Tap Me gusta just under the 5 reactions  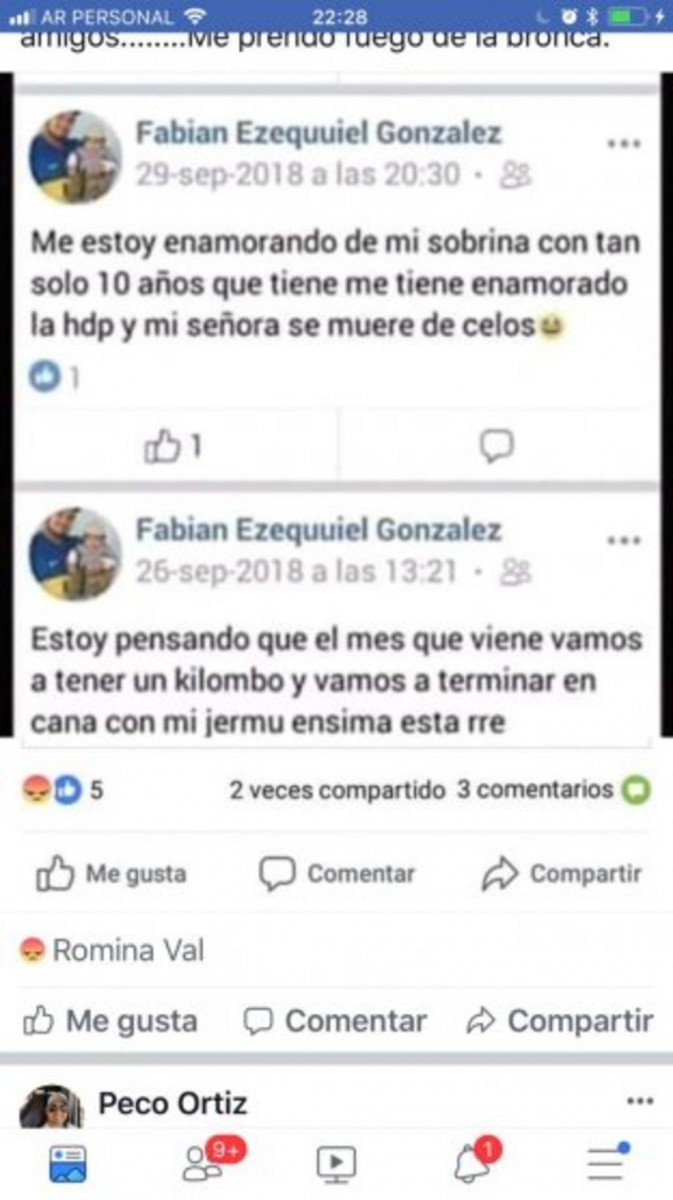tap(112, 874)
